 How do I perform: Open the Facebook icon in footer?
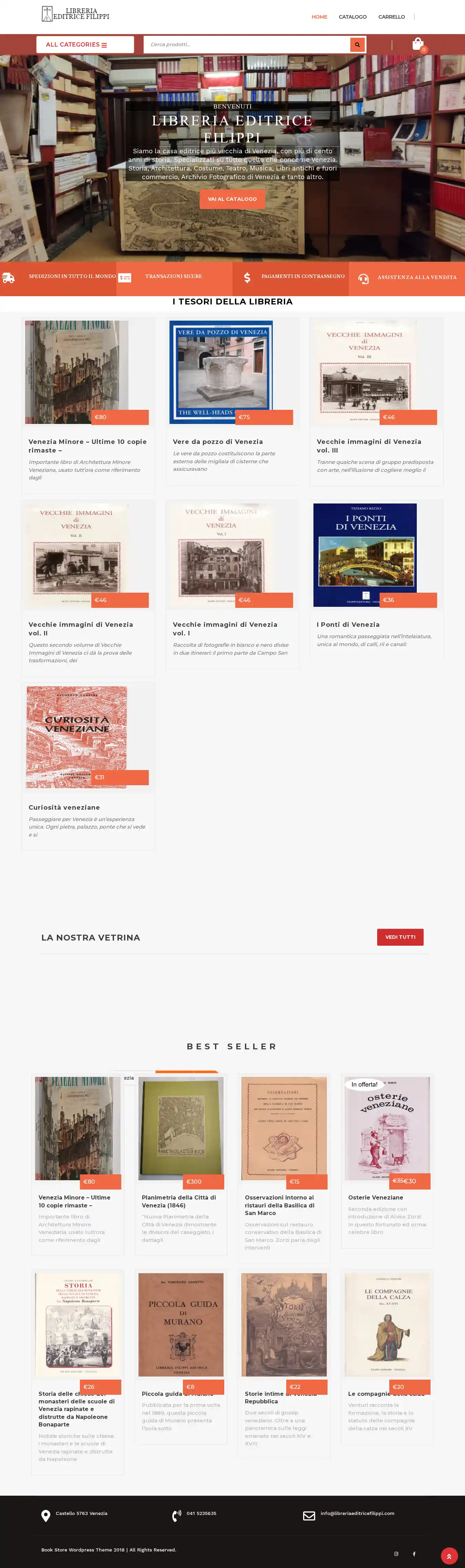point(414,1554)
